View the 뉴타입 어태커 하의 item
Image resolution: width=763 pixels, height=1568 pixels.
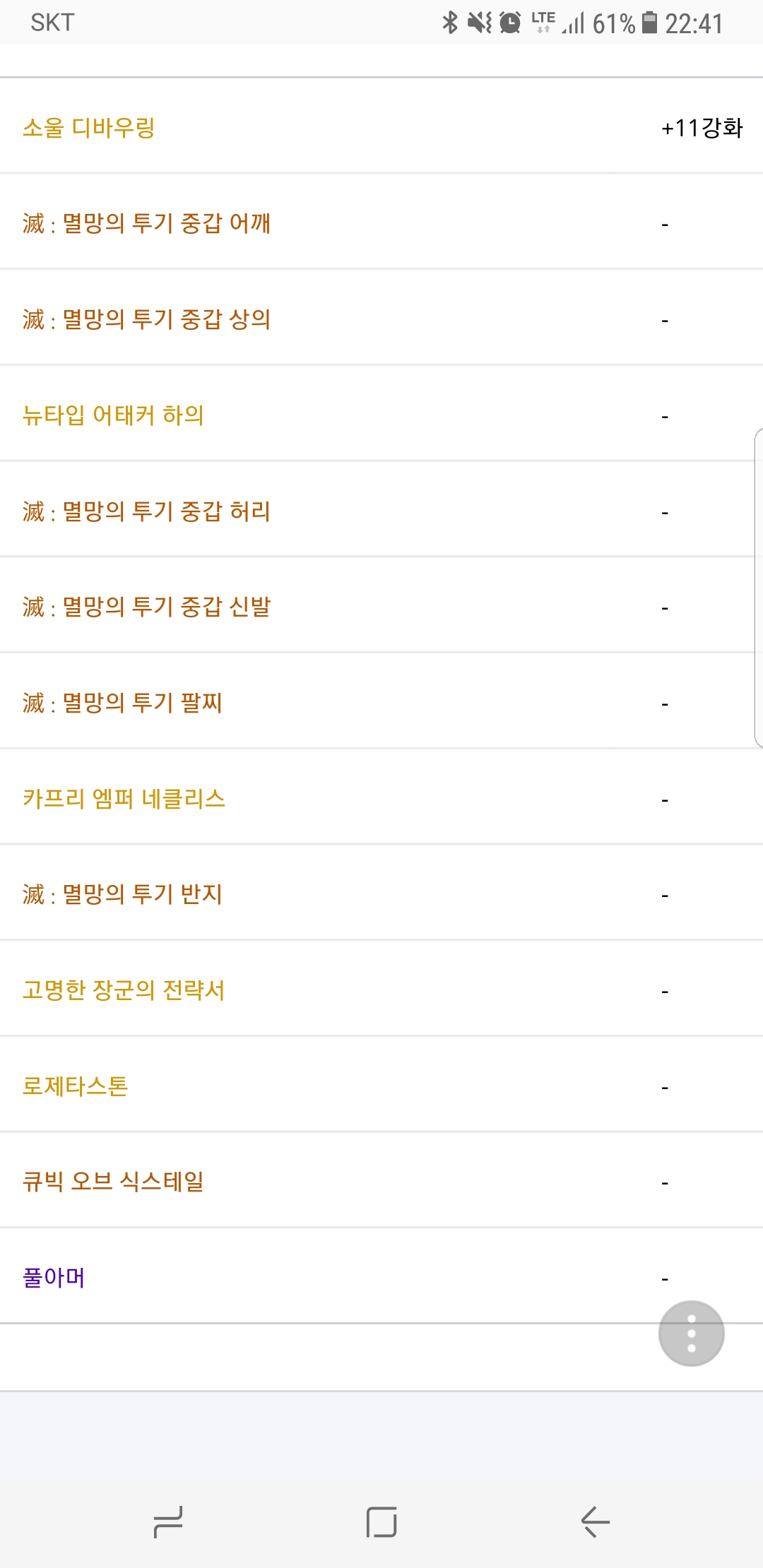point(113,415)
